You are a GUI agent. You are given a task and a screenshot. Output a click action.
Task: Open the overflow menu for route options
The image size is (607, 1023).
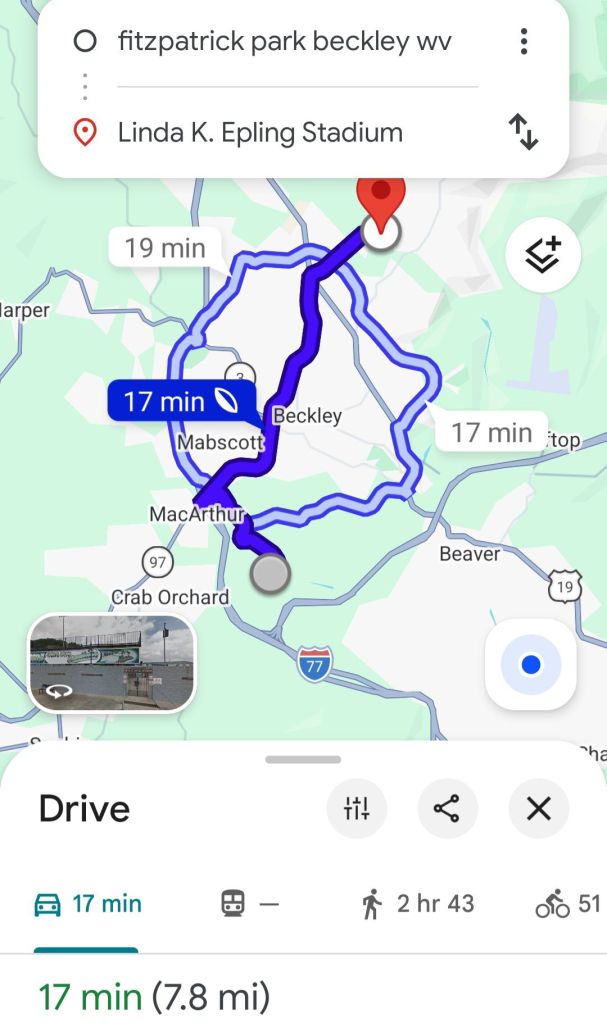523,42
